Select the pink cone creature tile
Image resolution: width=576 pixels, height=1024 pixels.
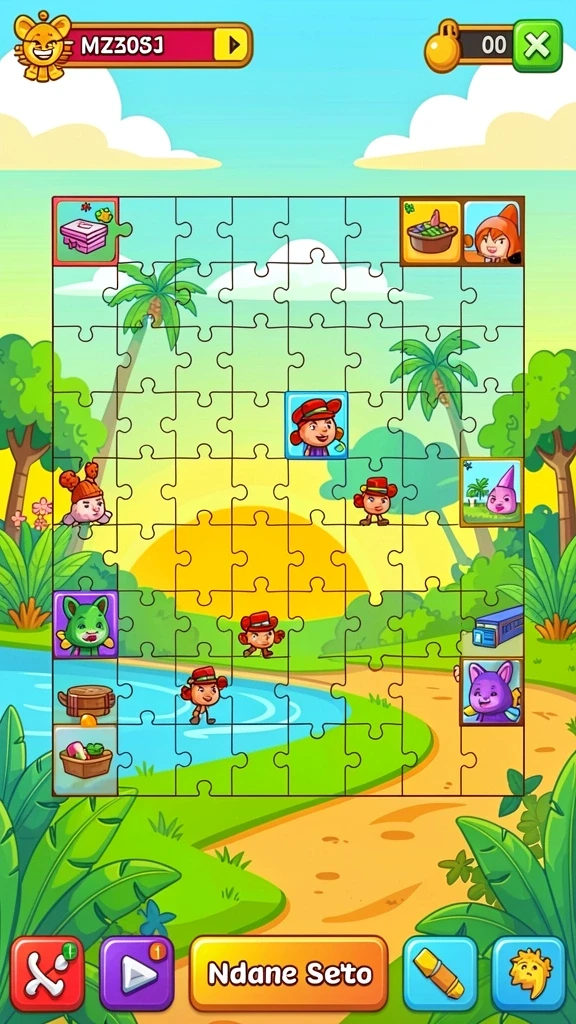[492, 492]
